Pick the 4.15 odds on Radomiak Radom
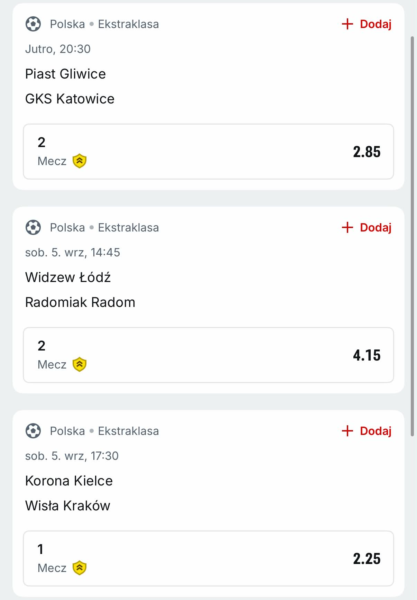Screen dimensions: 417x600 tap(208, 355)
